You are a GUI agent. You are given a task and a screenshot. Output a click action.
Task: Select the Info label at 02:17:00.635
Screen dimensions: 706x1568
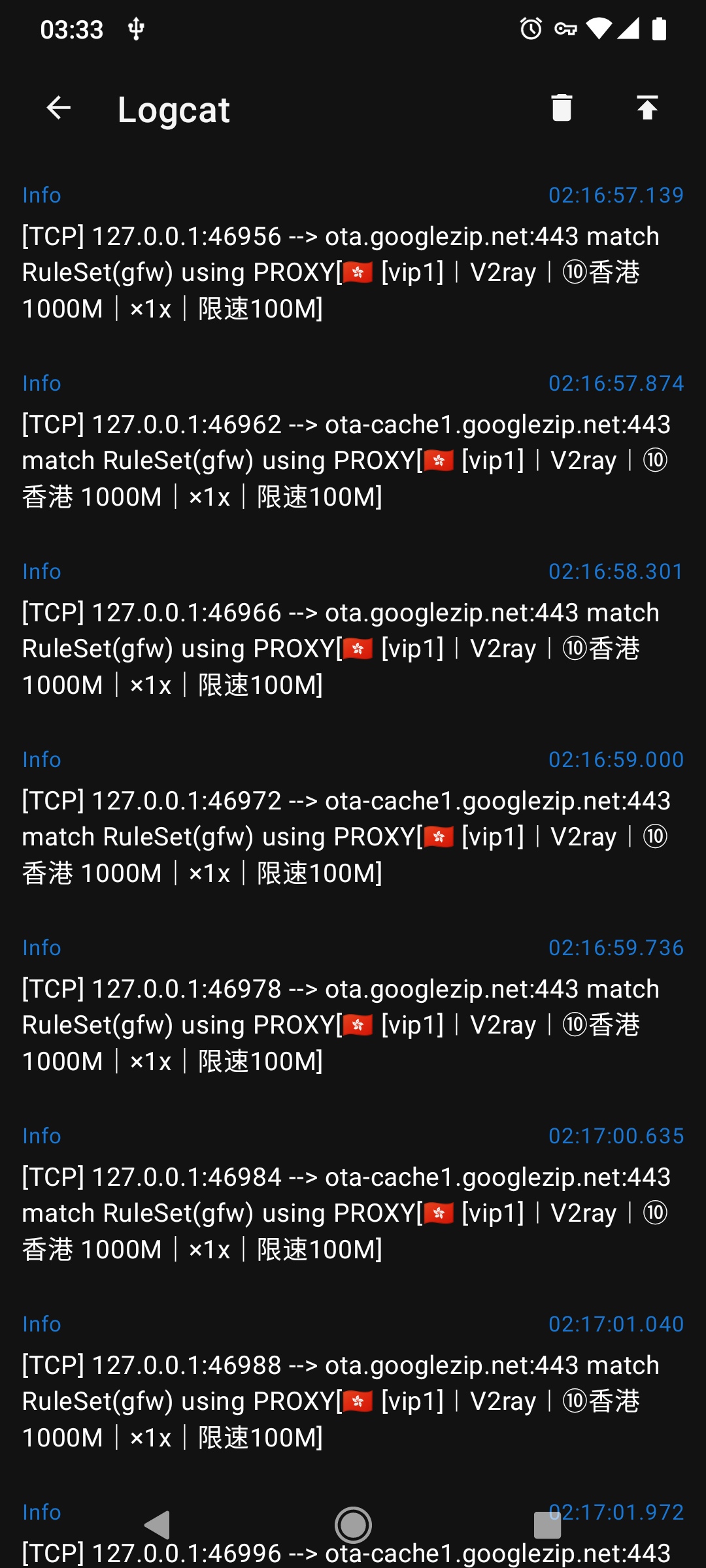[41, 1135]
